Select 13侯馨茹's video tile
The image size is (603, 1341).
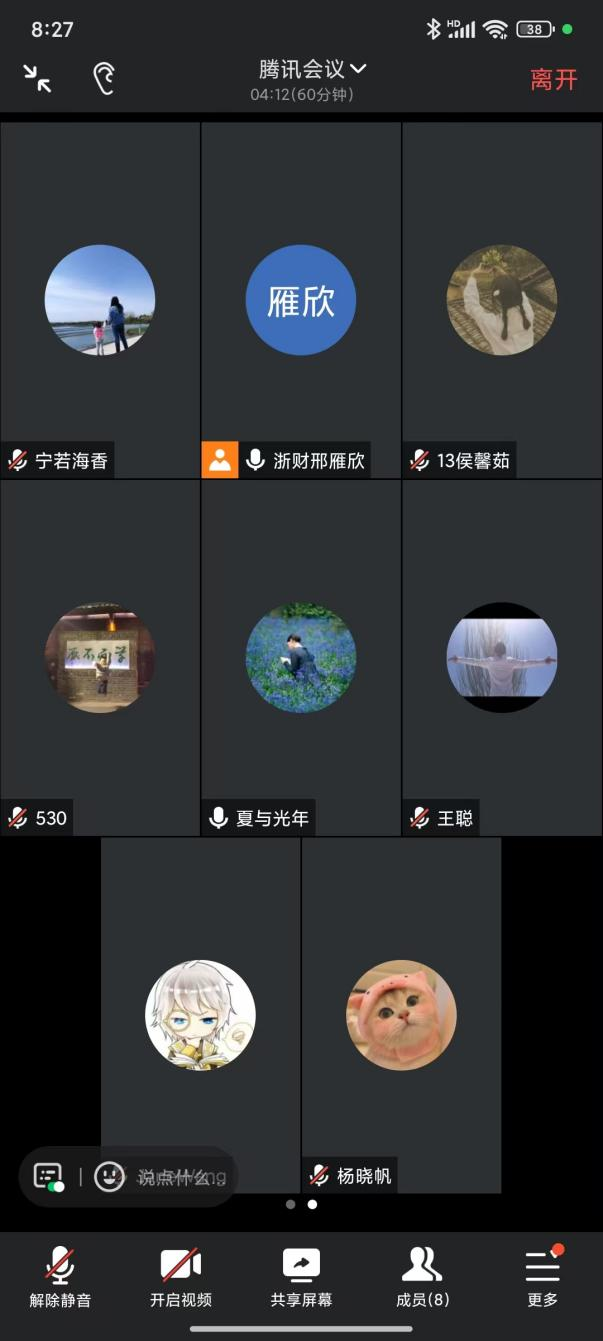point(502,300)
